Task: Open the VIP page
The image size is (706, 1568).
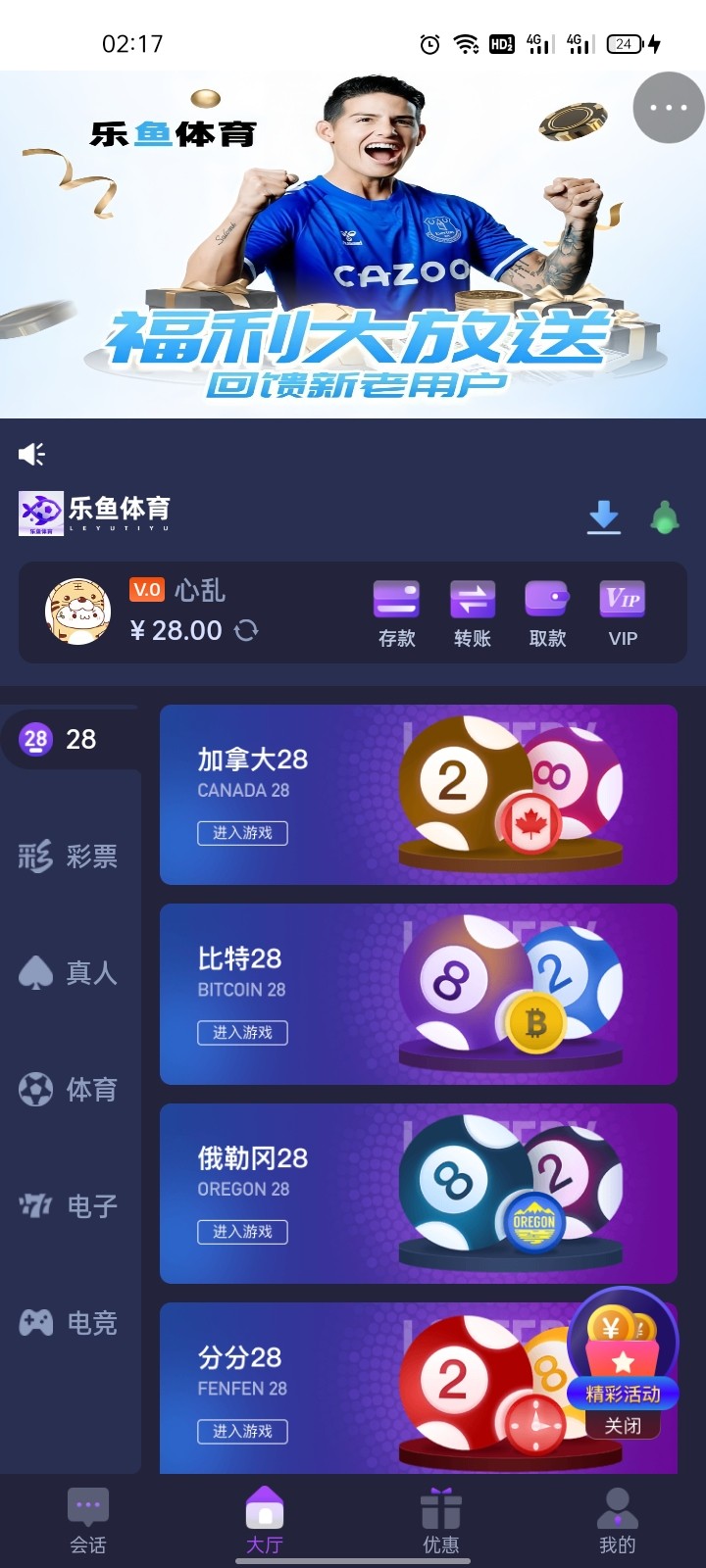Action: click(623, 613)
